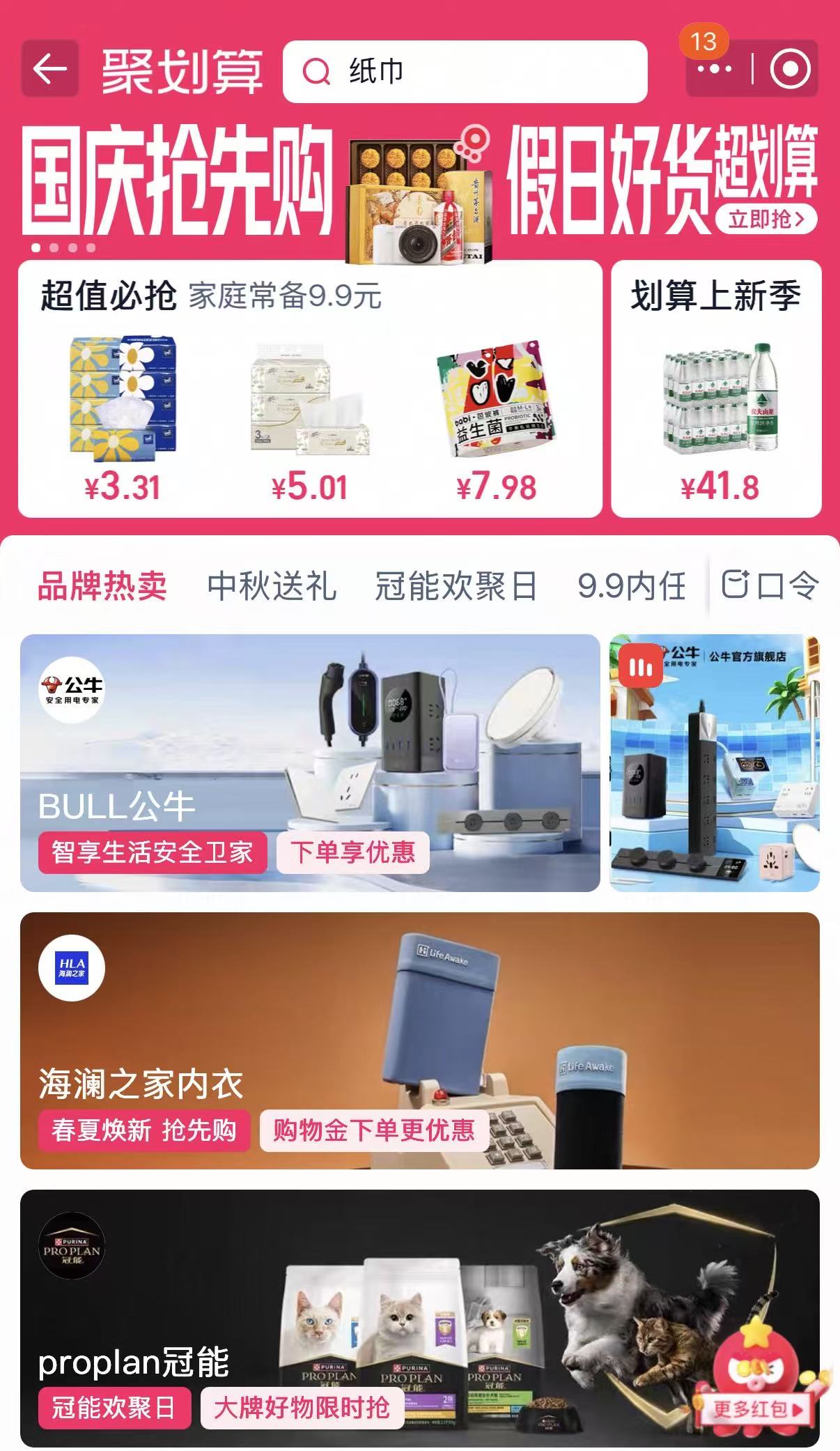Image resolution: width=840 pixels, height=1451 pixels.
Task: Switch to the 中秋送礼 tab
Action: pyautogui.click(x=272, y=585)
